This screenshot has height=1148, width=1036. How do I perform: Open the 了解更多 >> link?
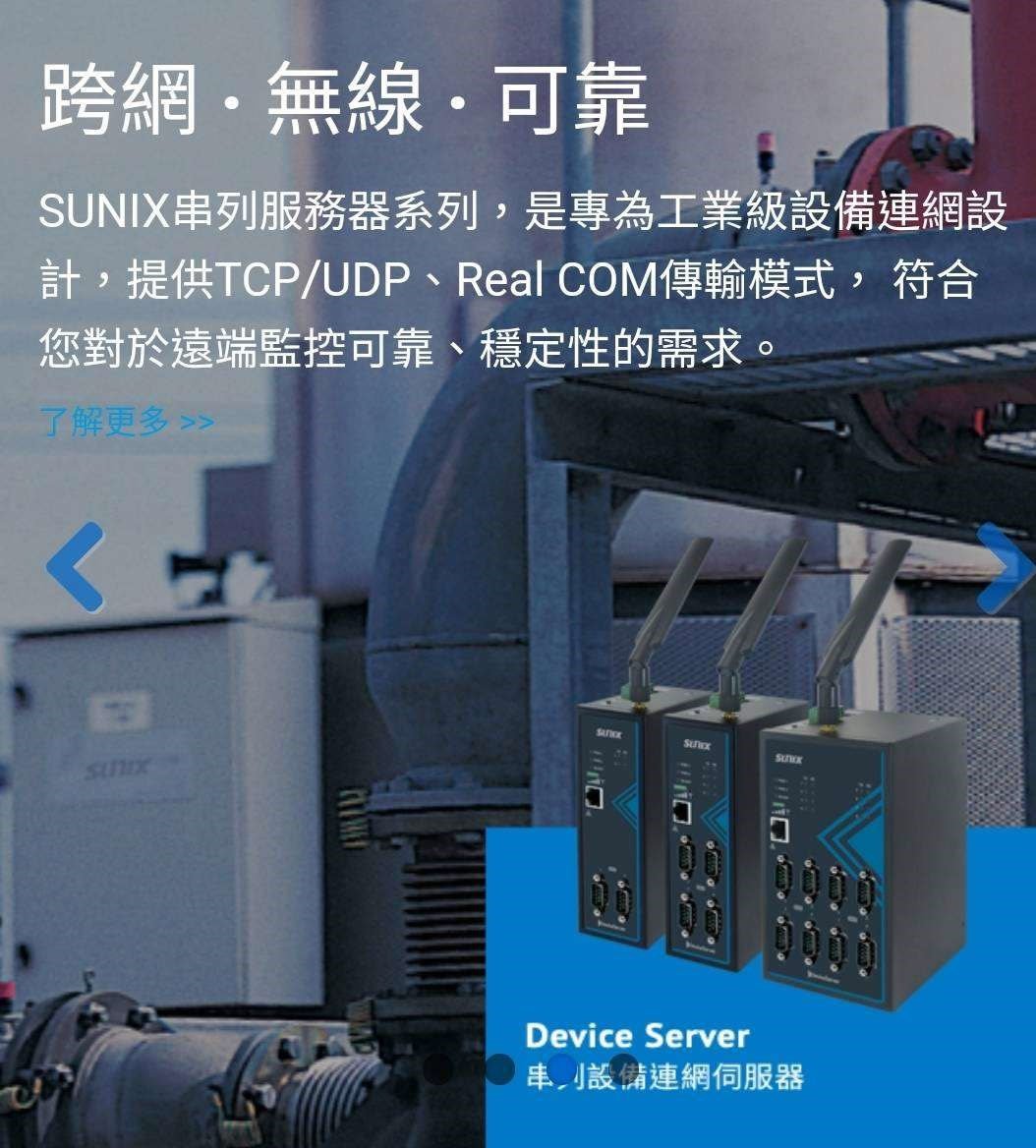(127, 423)
